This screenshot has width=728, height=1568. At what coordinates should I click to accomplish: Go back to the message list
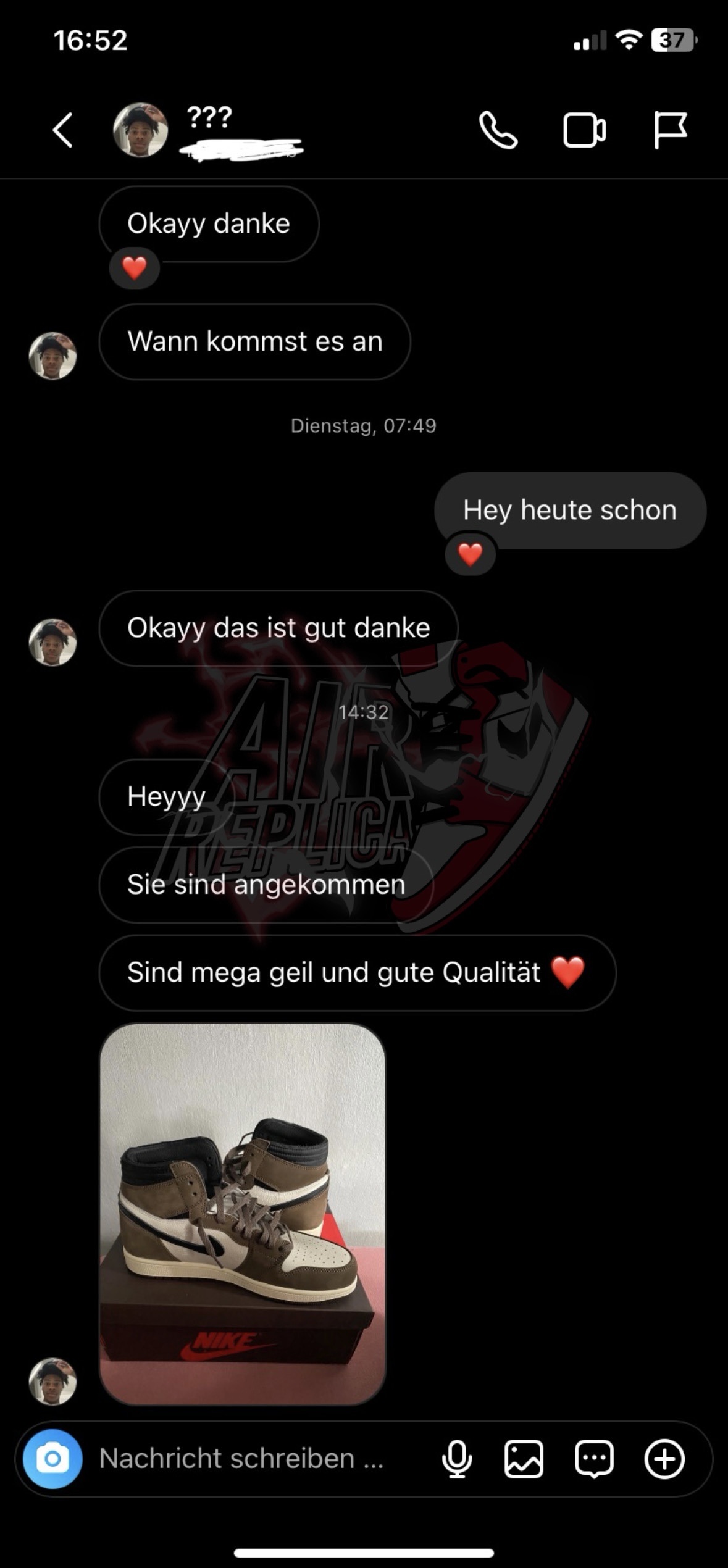pyautogui.click(x=63, y=130)
